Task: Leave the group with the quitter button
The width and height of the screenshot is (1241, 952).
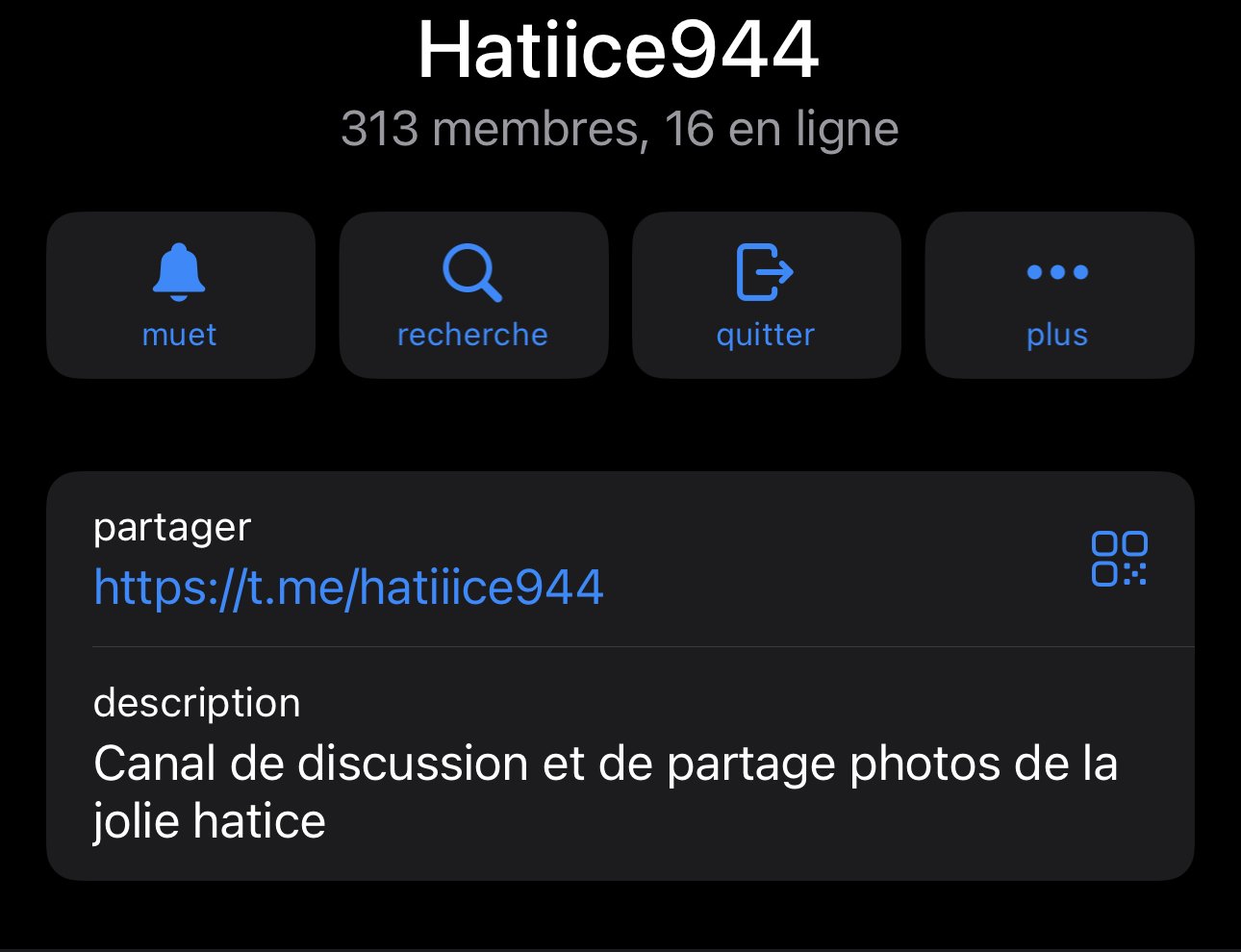Action: click(766, 295)
